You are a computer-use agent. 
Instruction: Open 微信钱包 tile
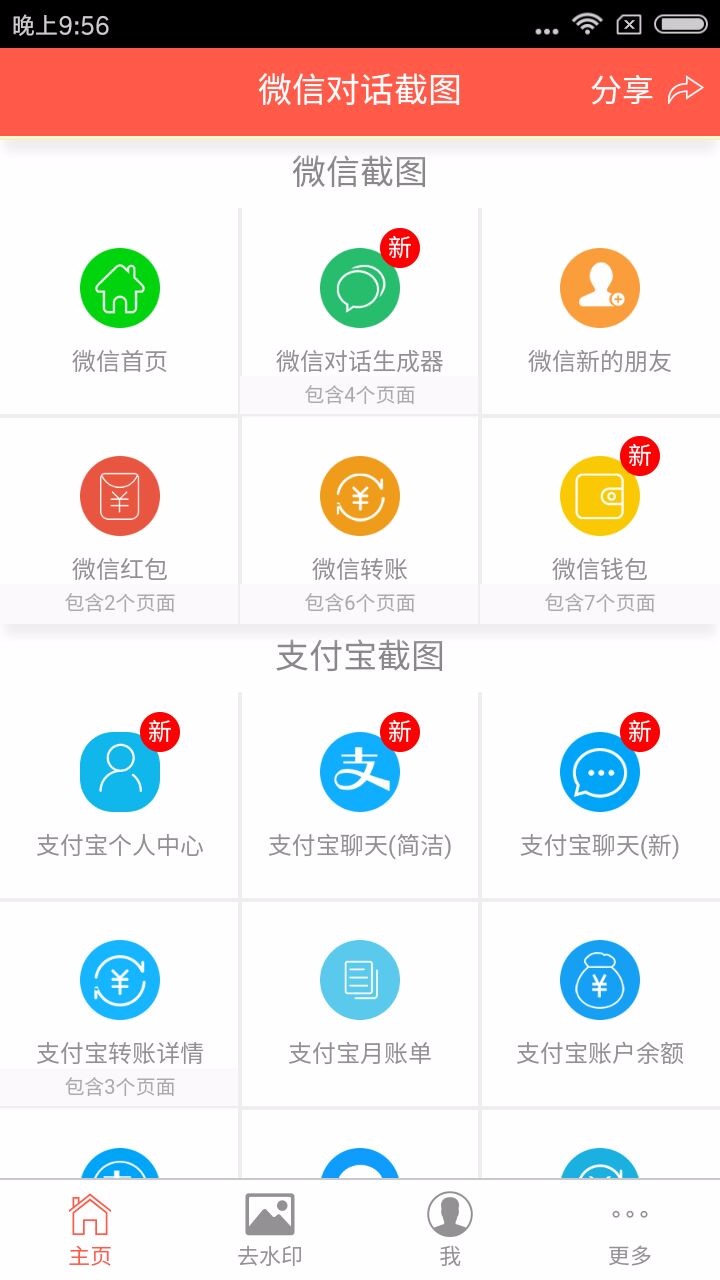(x=600, y=520)
